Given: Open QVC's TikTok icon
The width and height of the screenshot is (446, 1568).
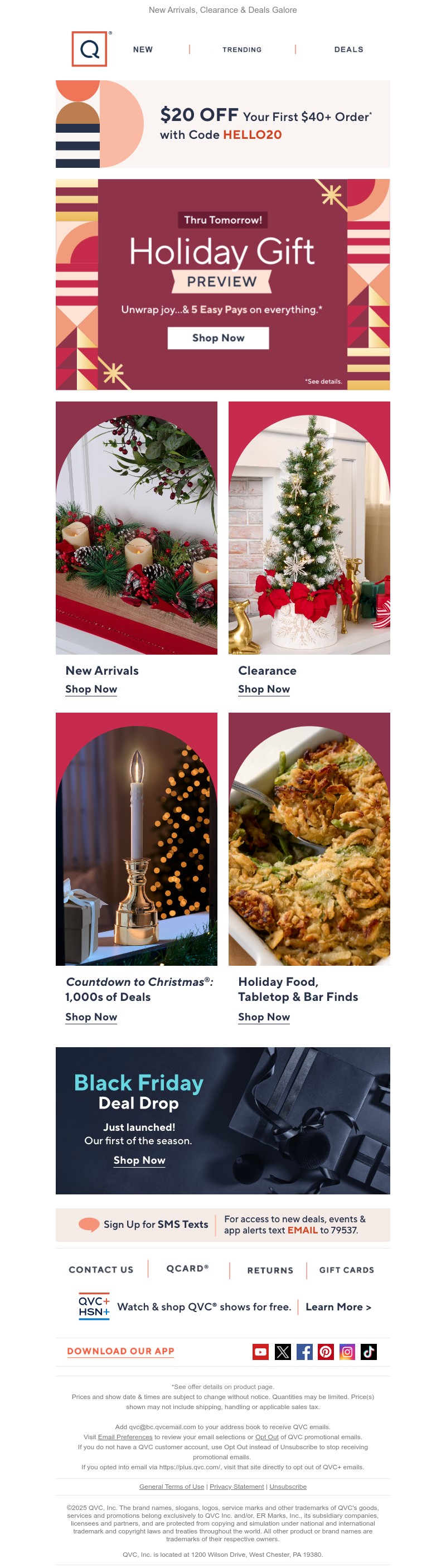Looking at the screenshot, I should pyautogui.click(x=369, y=1352).
